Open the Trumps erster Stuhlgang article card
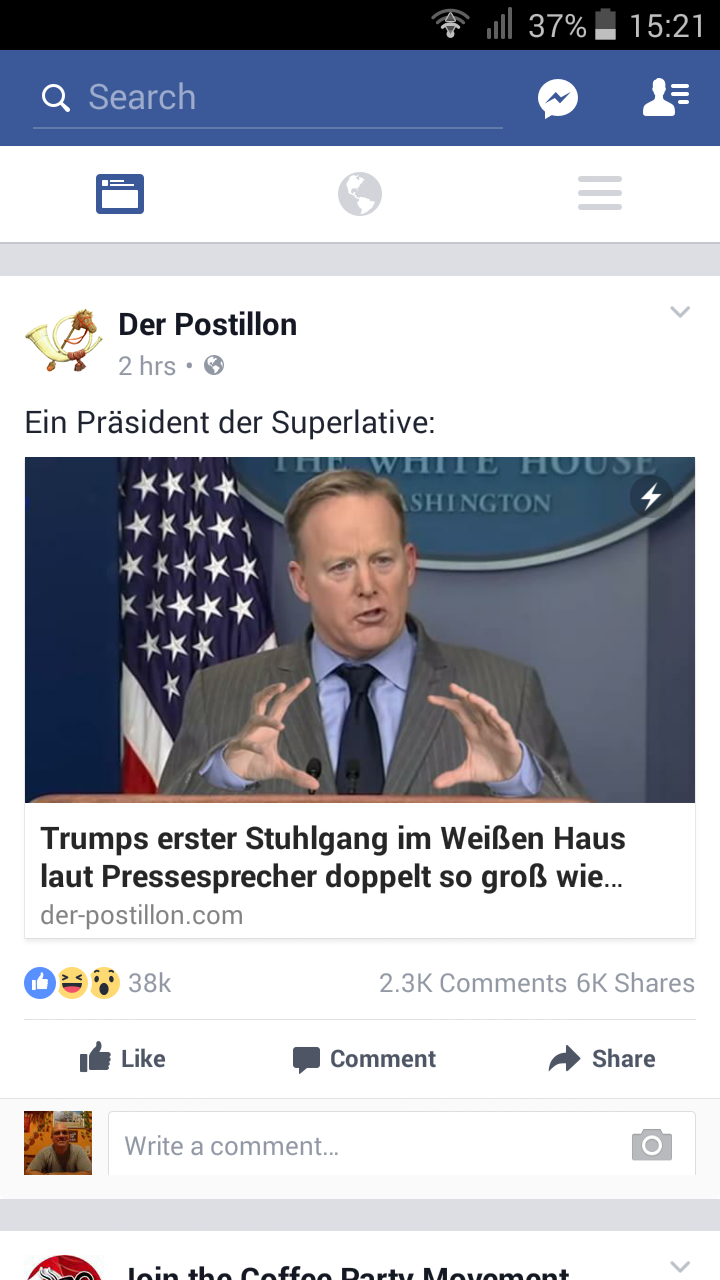The height and width of the screenshot is (1280, 720). point(360,698)
